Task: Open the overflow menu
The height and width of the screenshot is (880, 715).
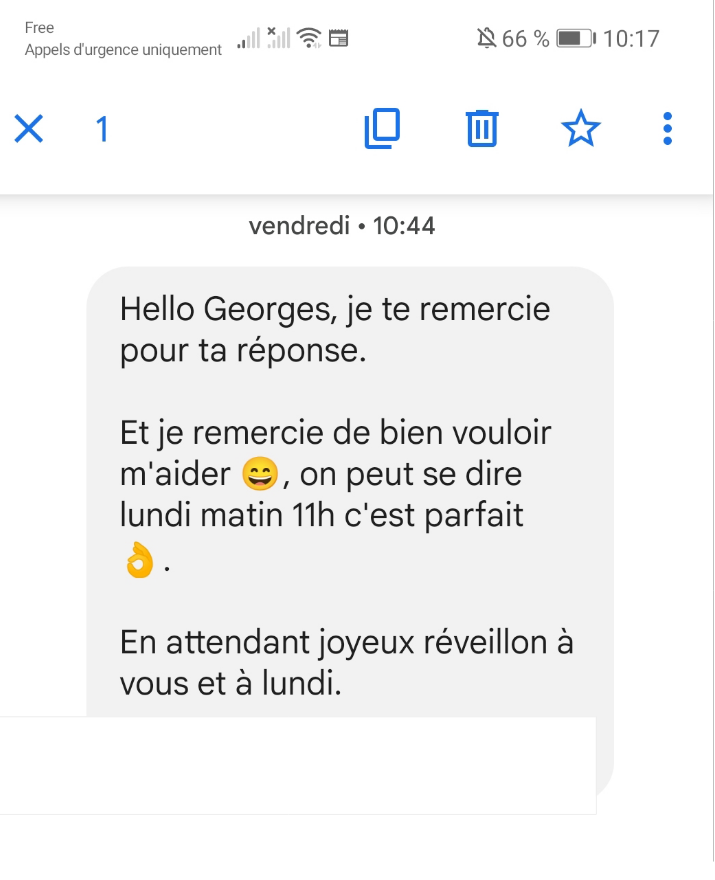Action: click(668, 128)
